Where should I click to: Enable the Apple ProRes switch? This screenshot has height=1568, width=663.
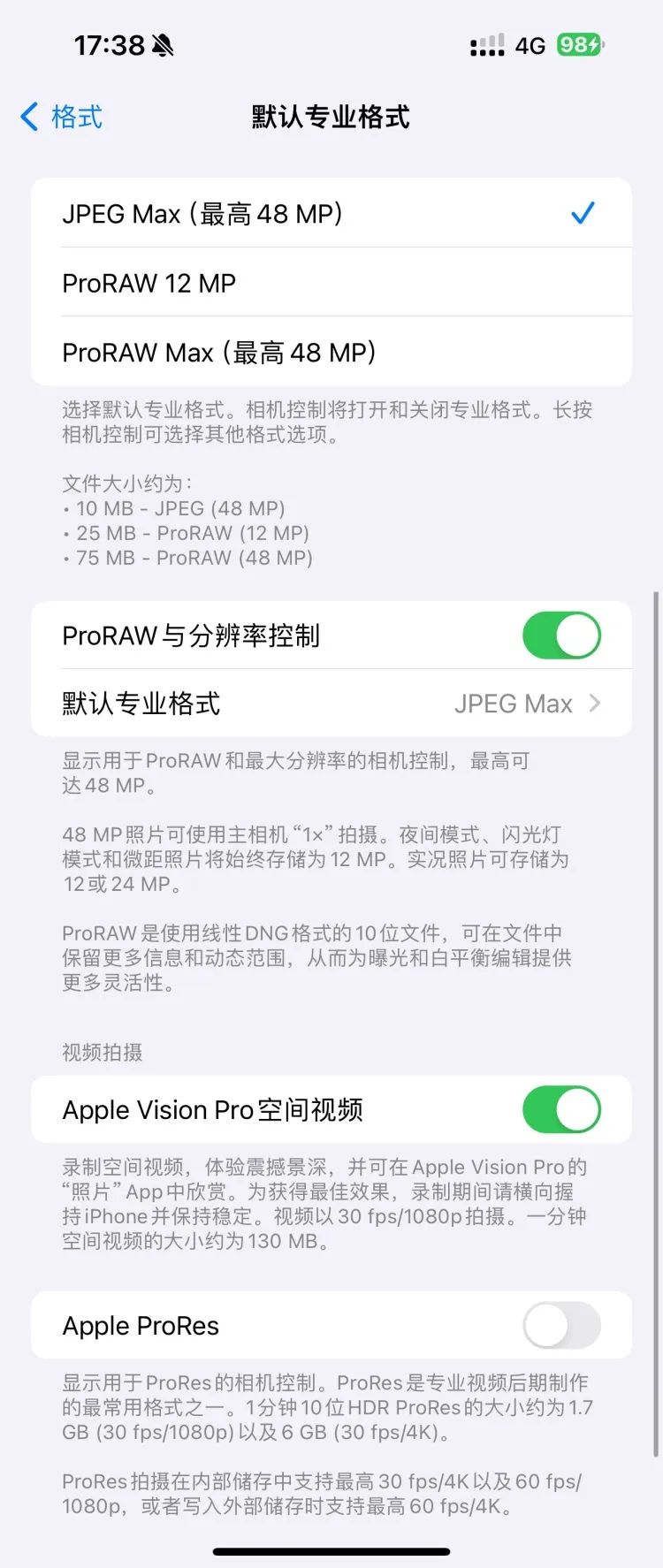(x=561, y=1326)
